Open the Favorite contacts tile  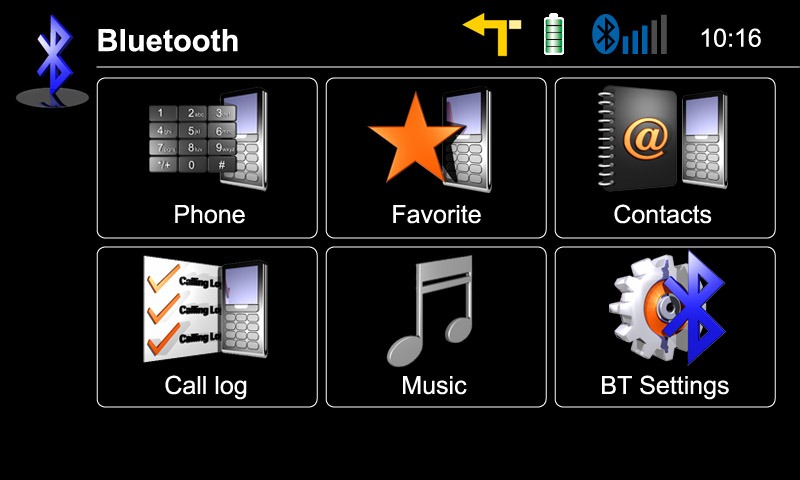coord(436,158)
